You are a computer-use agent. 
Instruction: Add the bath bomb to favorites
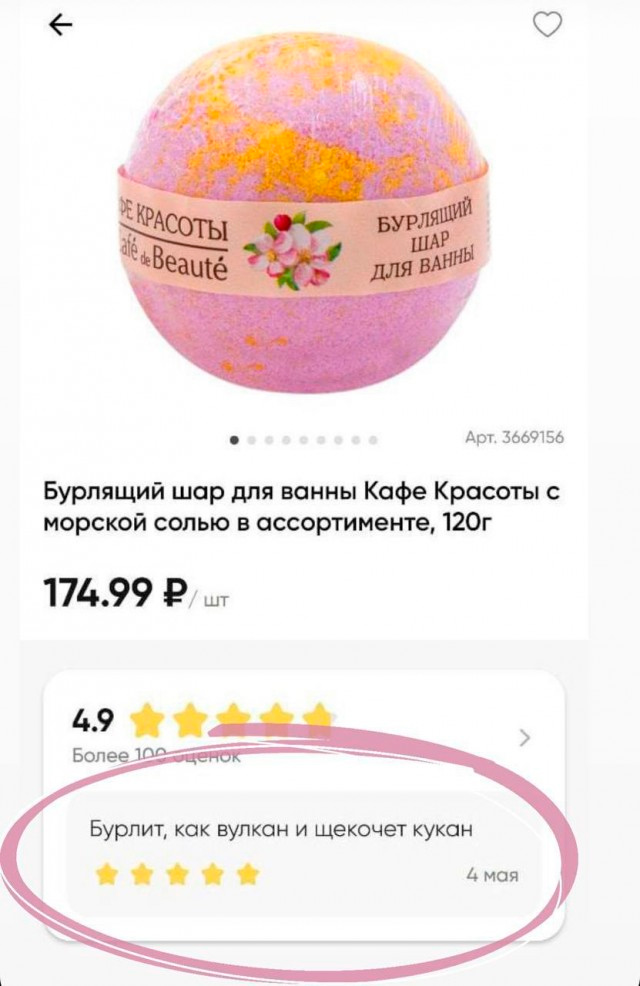point(547,25)
